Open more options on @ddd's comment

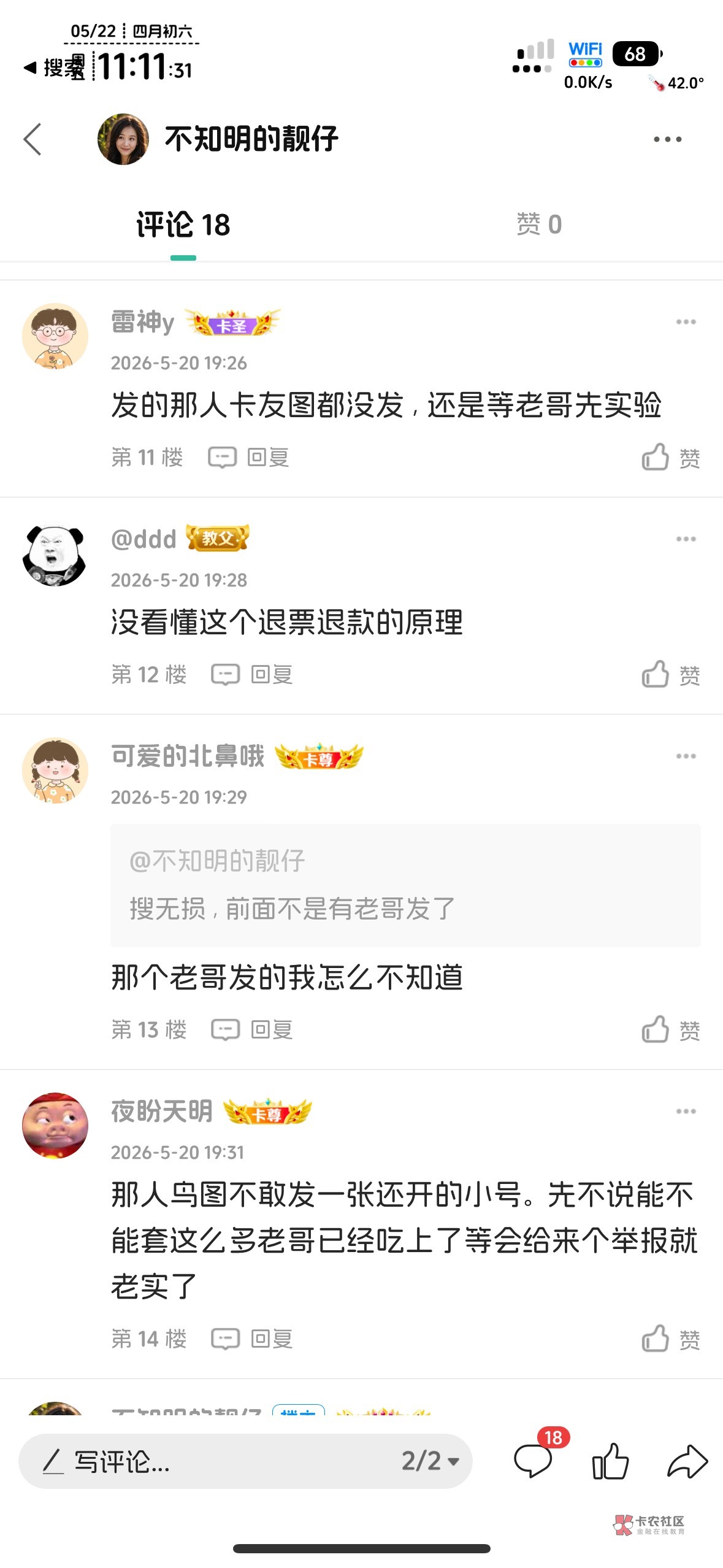pos(686,539)
